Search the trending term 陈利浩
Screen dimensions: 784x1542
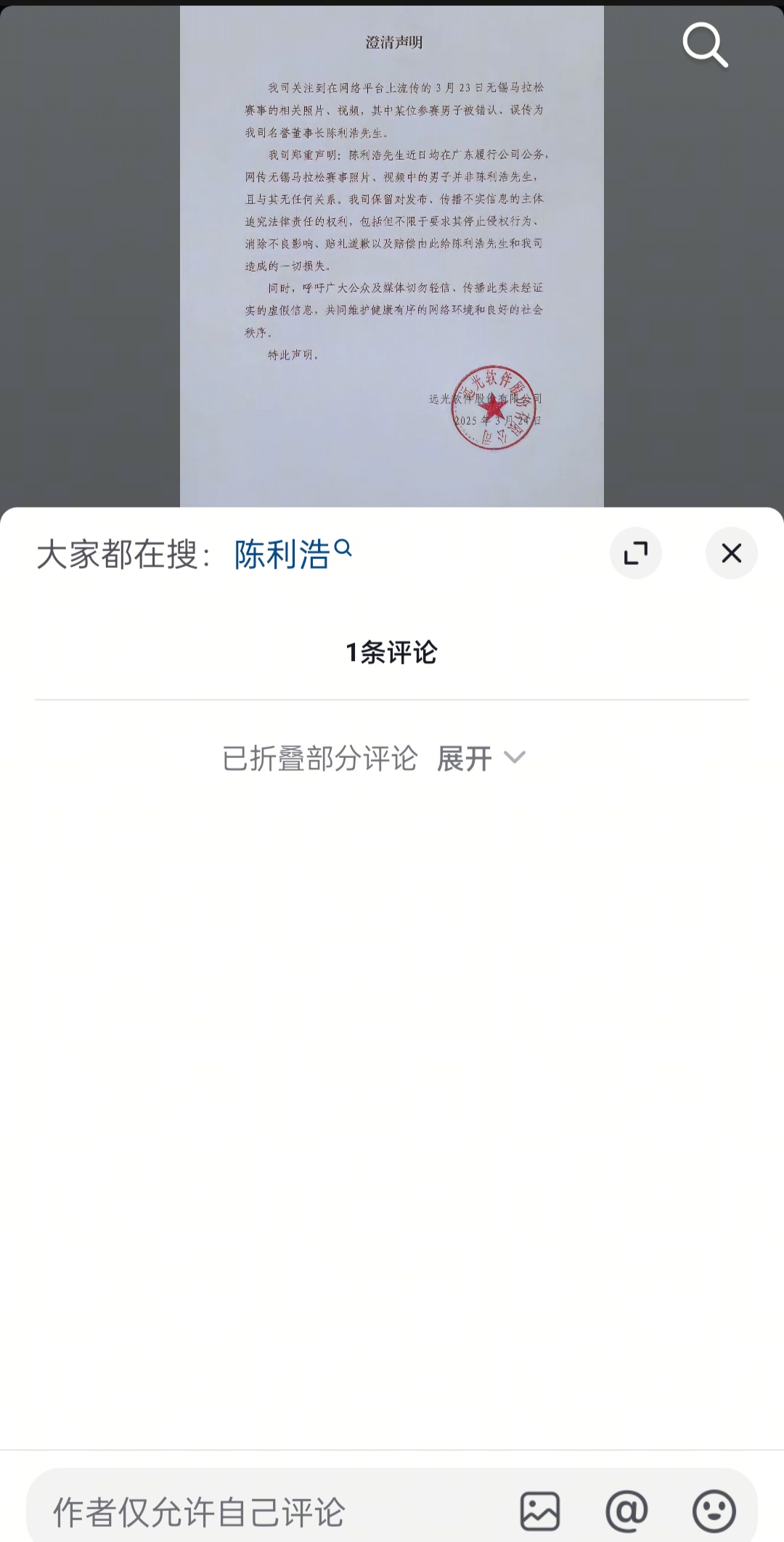pyautogui.click(x=292, y=554)
